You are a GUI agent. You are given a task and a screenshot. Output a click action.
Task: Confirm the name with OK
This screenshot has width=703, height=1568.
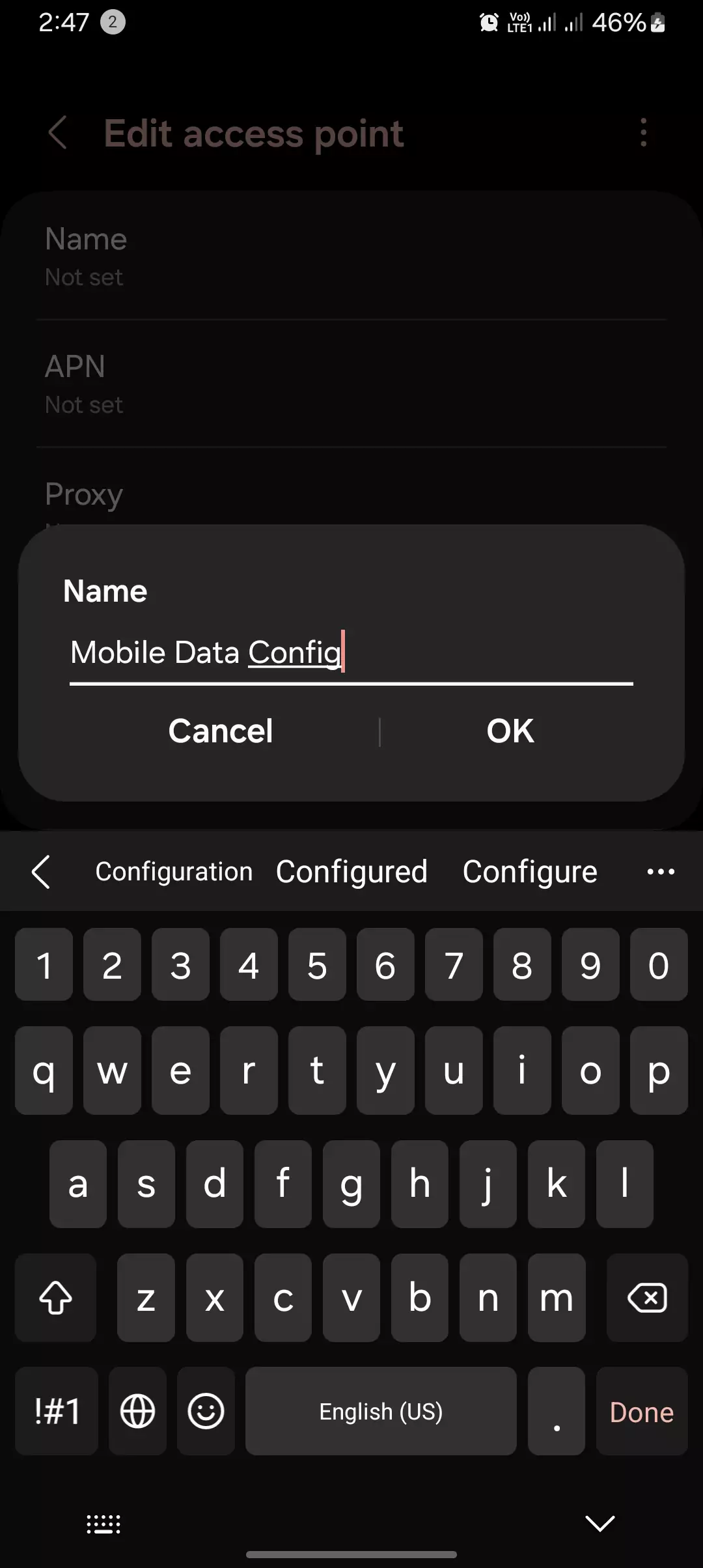tap(510, 731)
